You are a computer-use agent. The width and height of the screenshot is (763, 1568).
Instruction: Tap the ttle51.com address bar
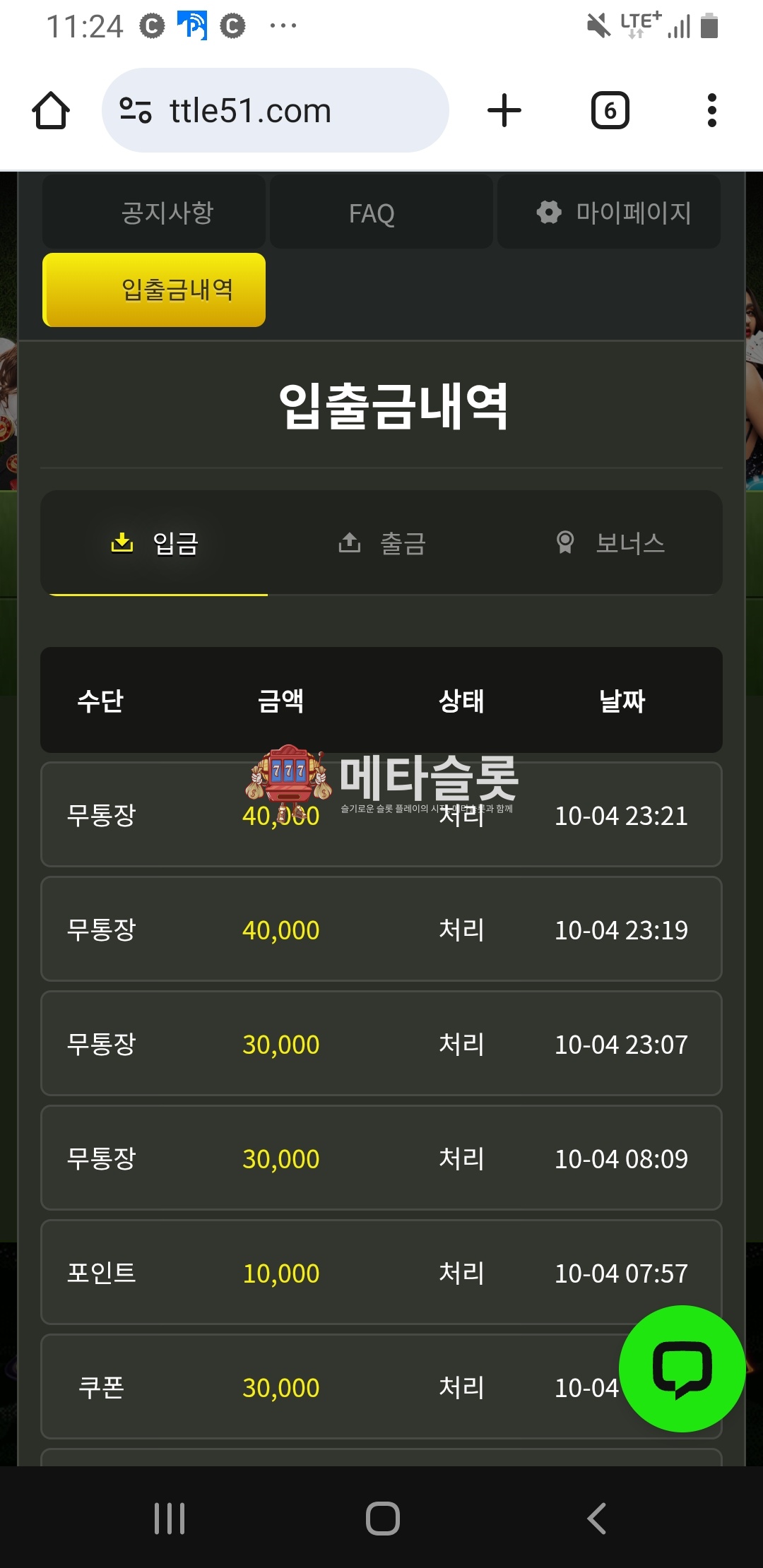(x=276, y=111)
